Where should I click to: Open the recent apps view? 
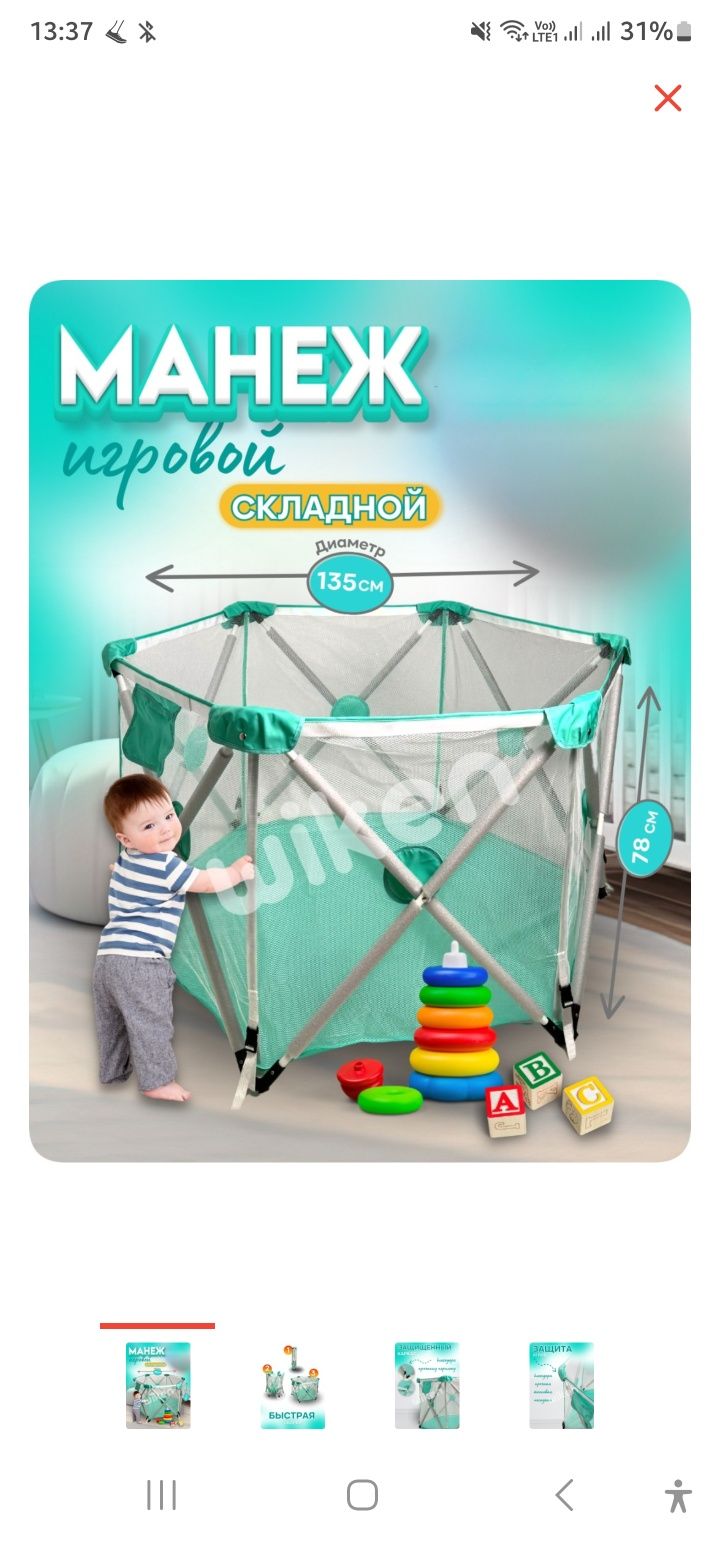coord(161,1495)
